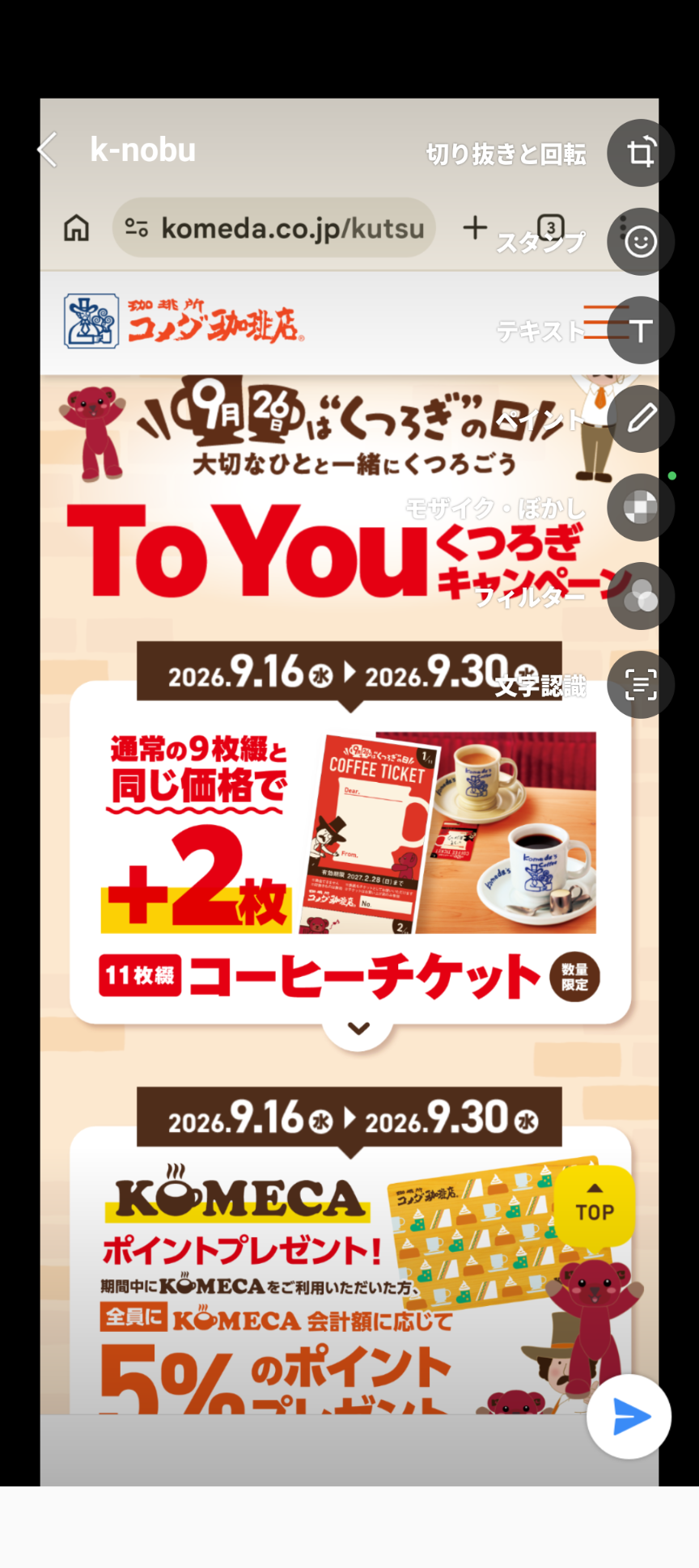The height and width of the screenshot is (1568, 699).
Task: Go back with the top-left arrow
Action: pos(47,150)
